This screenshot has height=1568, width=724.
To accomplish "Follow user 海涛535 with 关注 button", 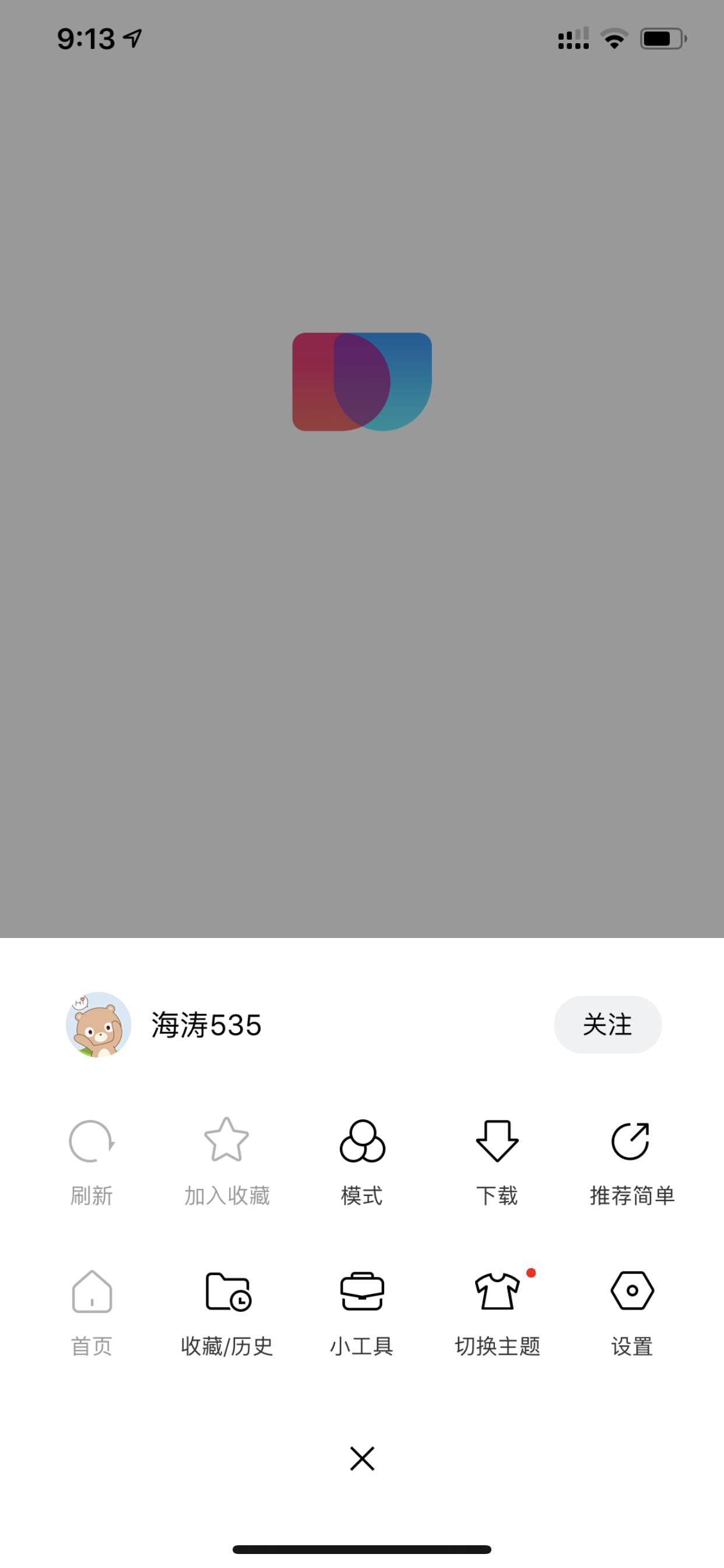I will [x=607, y=1024].
